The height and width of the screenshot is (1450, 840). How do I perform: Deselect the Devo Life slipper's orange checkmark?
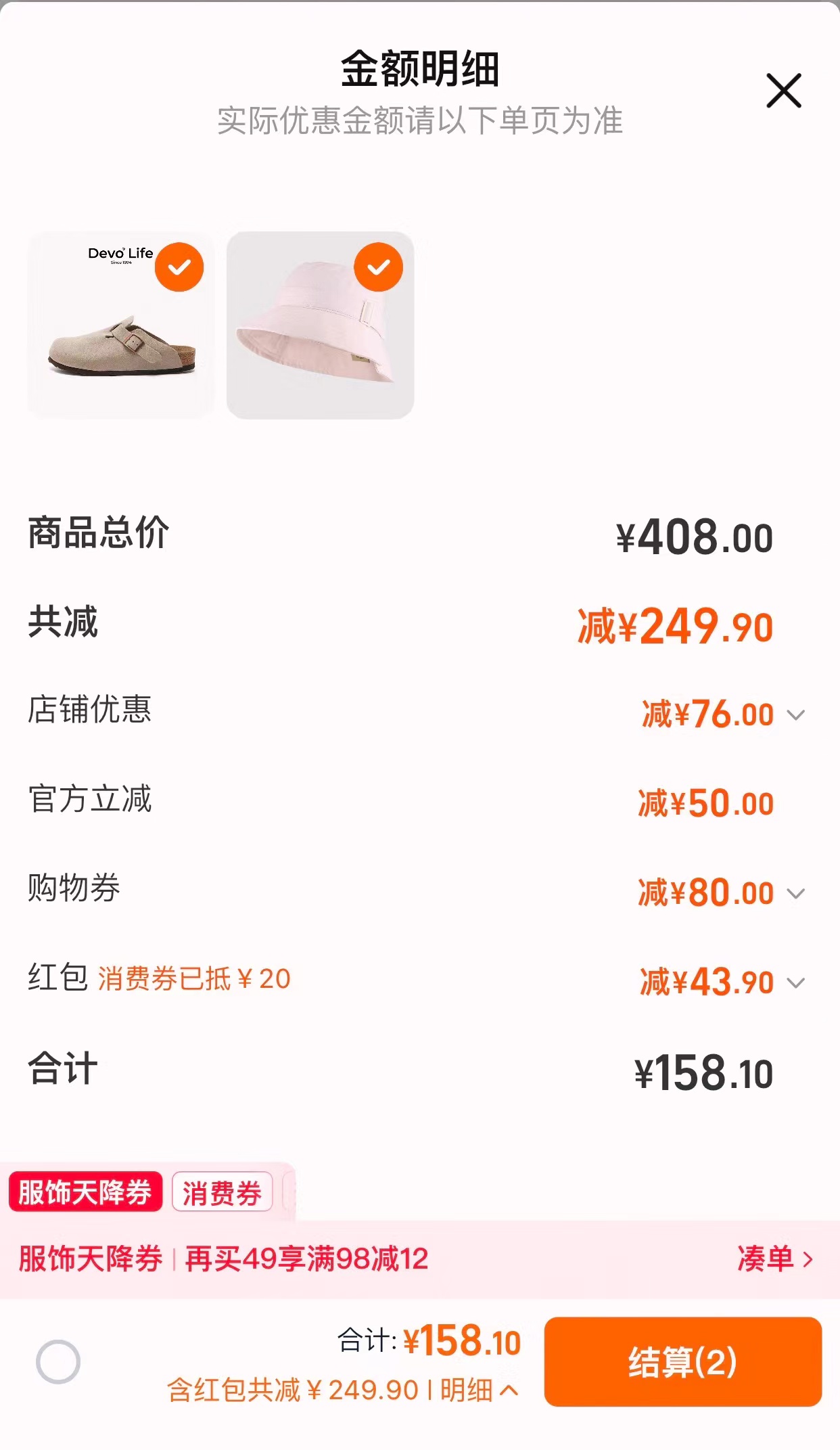(179, 267)
